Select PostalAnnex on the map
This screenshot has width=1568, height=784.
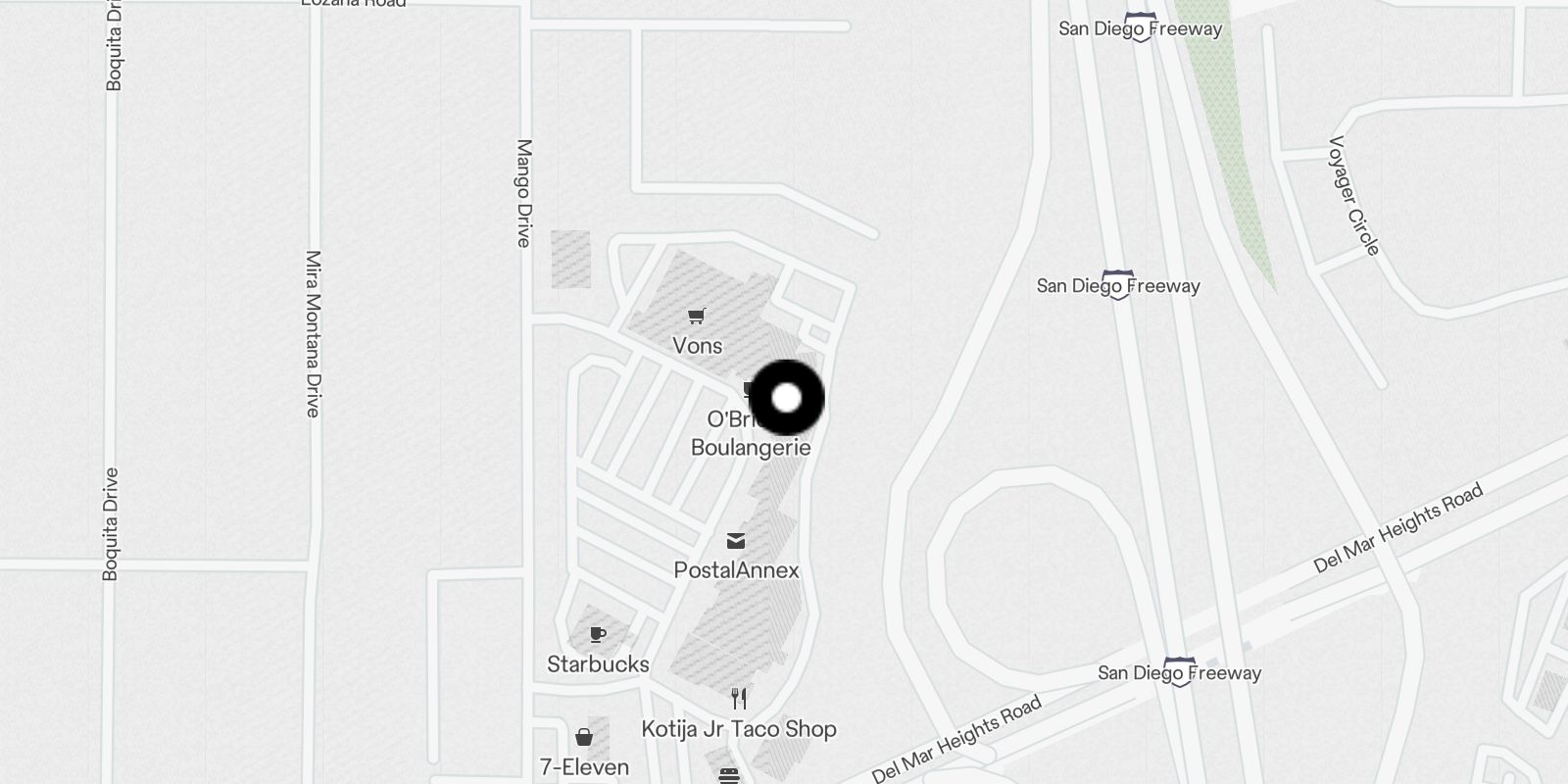(x=736, y=542)
